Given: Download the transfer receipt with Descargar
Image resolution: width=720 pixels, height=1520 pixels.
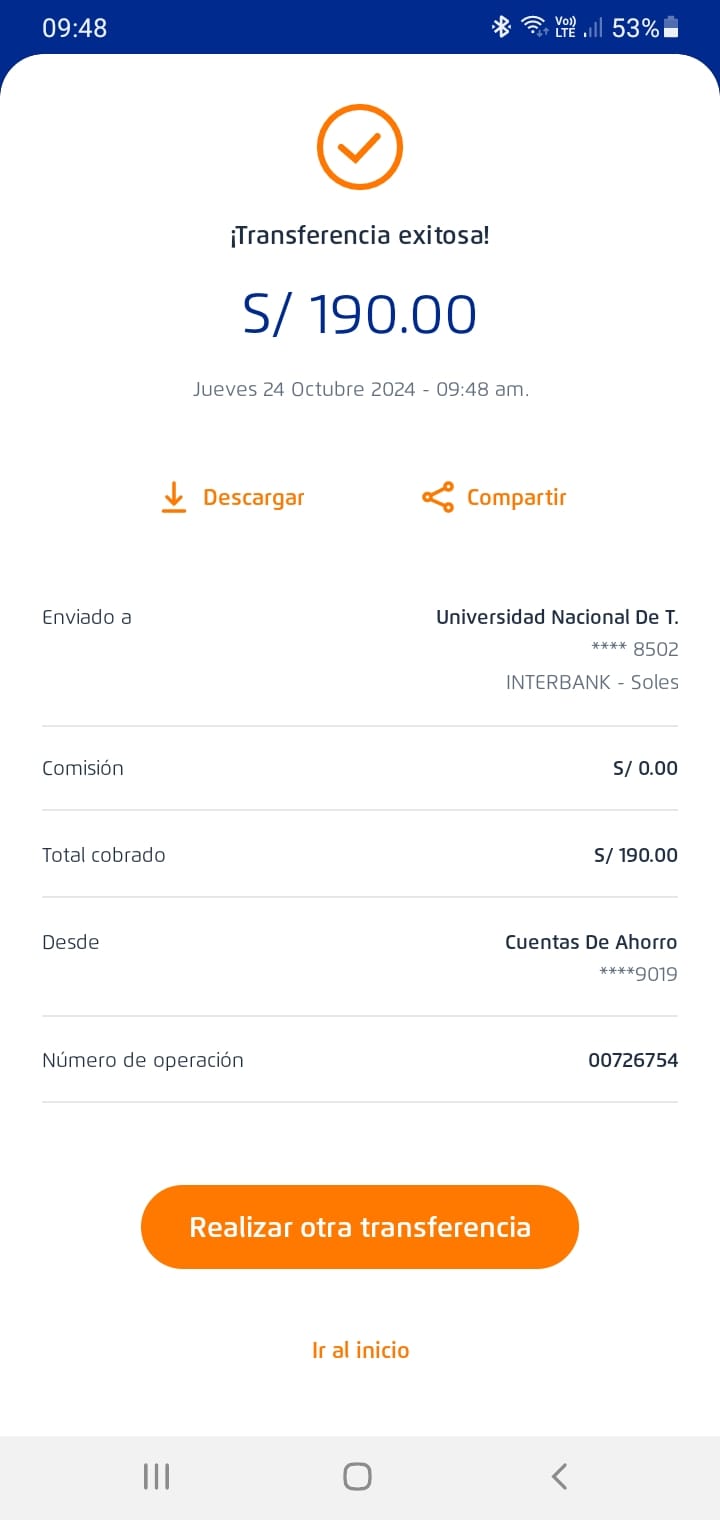Looking at the screenshot, I should point(233,497).
